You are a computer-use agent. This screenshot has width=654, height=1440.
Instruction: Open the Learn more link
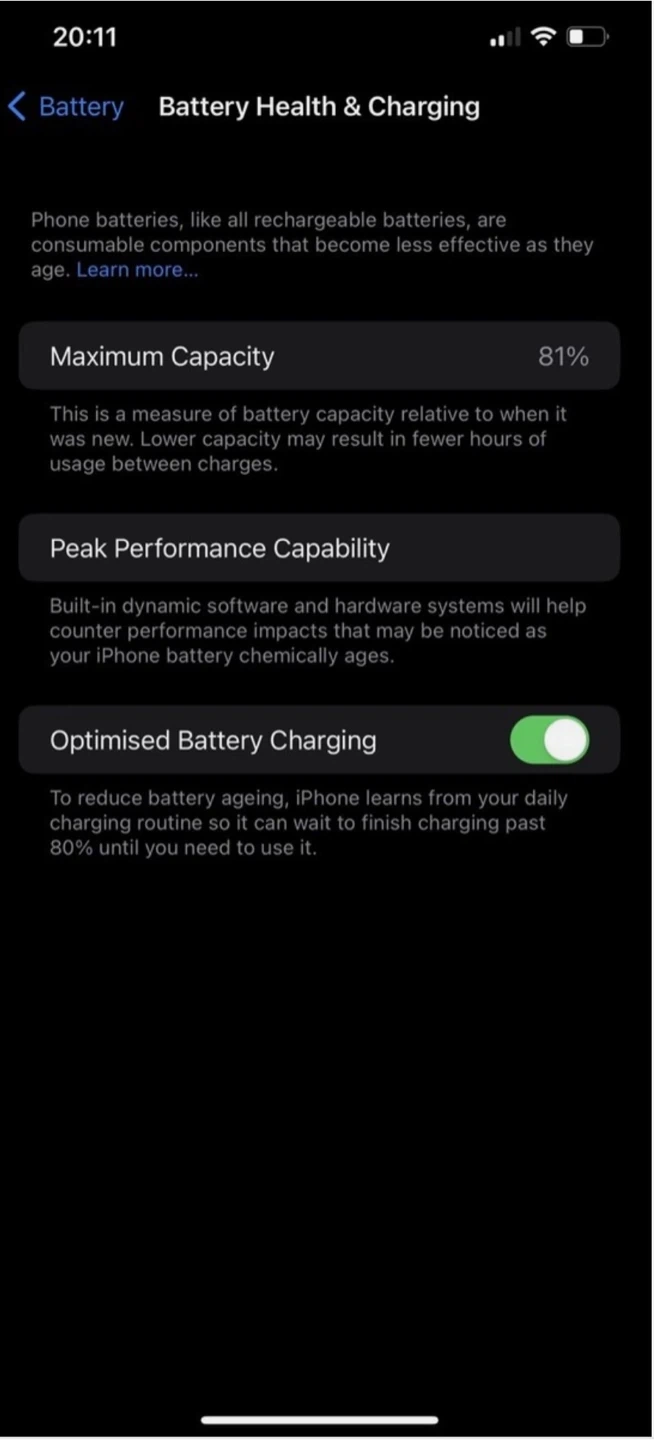click(137, 270)
